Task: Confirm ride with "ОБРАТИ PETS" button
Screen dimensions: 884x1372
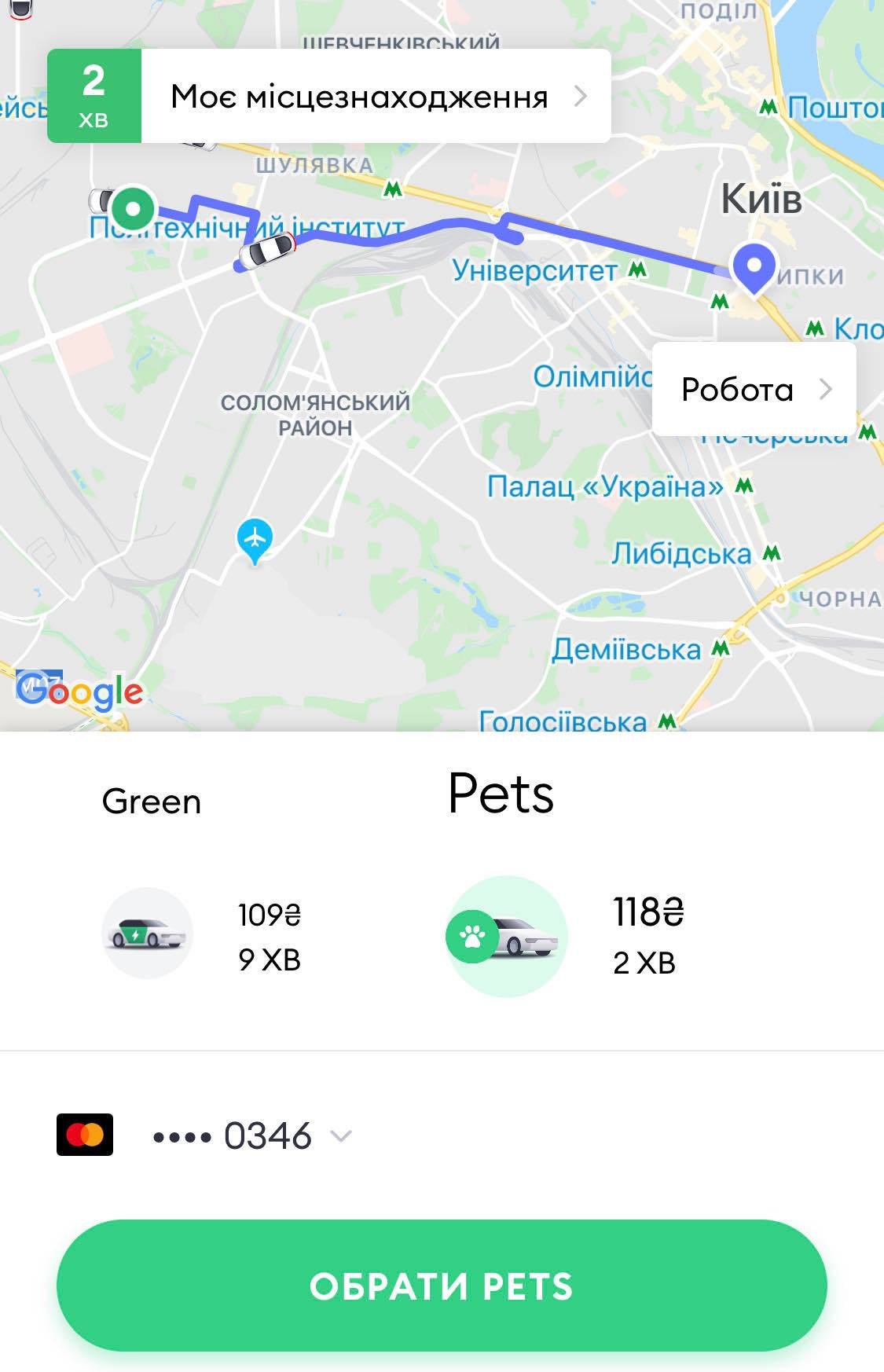Action: (x=442, y=1286)
